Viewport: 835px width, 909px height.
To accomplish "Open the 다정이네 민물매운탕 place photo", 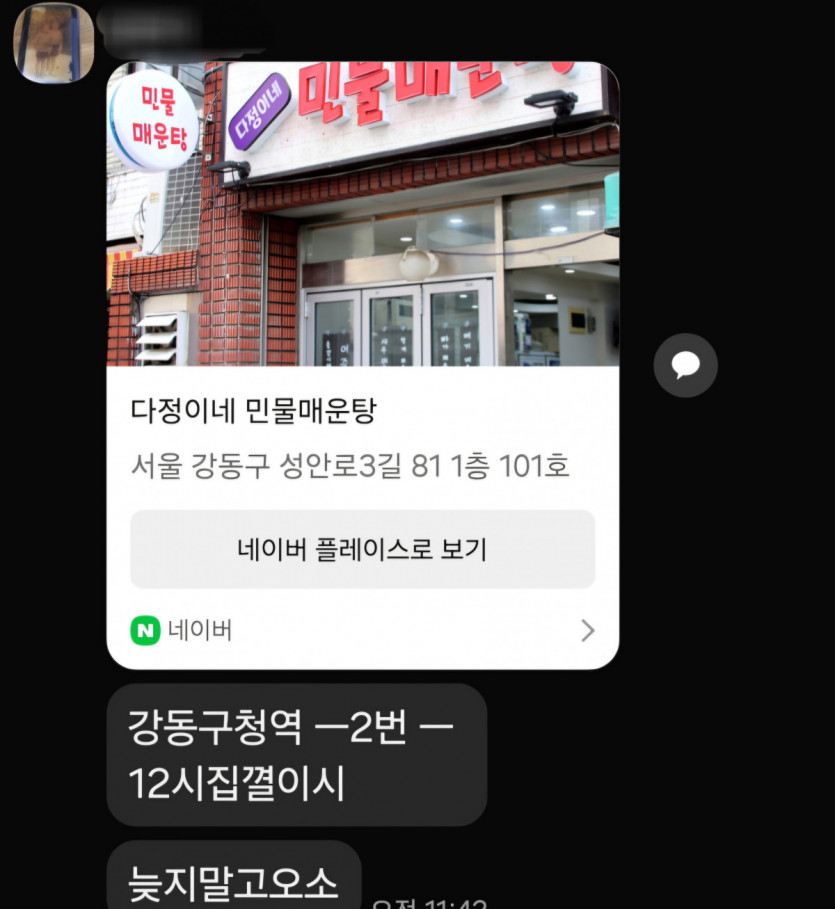I will 362,214.
